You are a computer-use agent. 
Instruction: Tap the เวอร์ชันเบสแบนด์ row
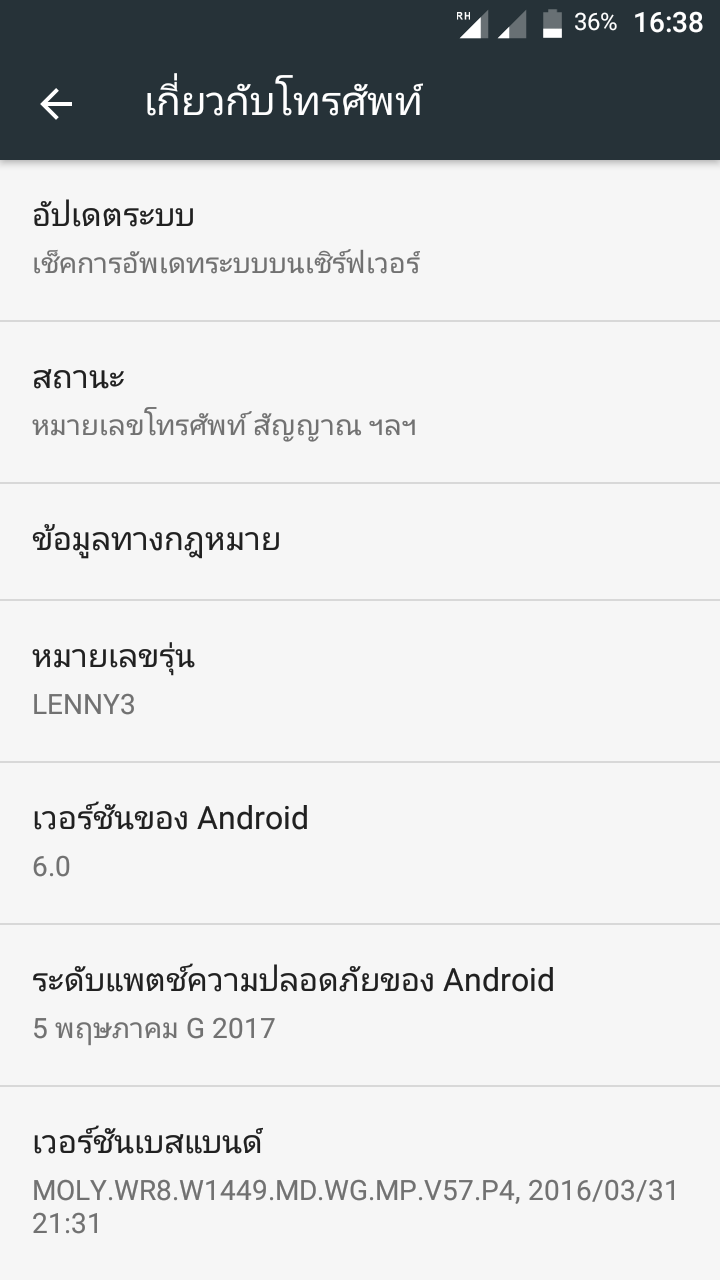click(x=360, y=1182)
